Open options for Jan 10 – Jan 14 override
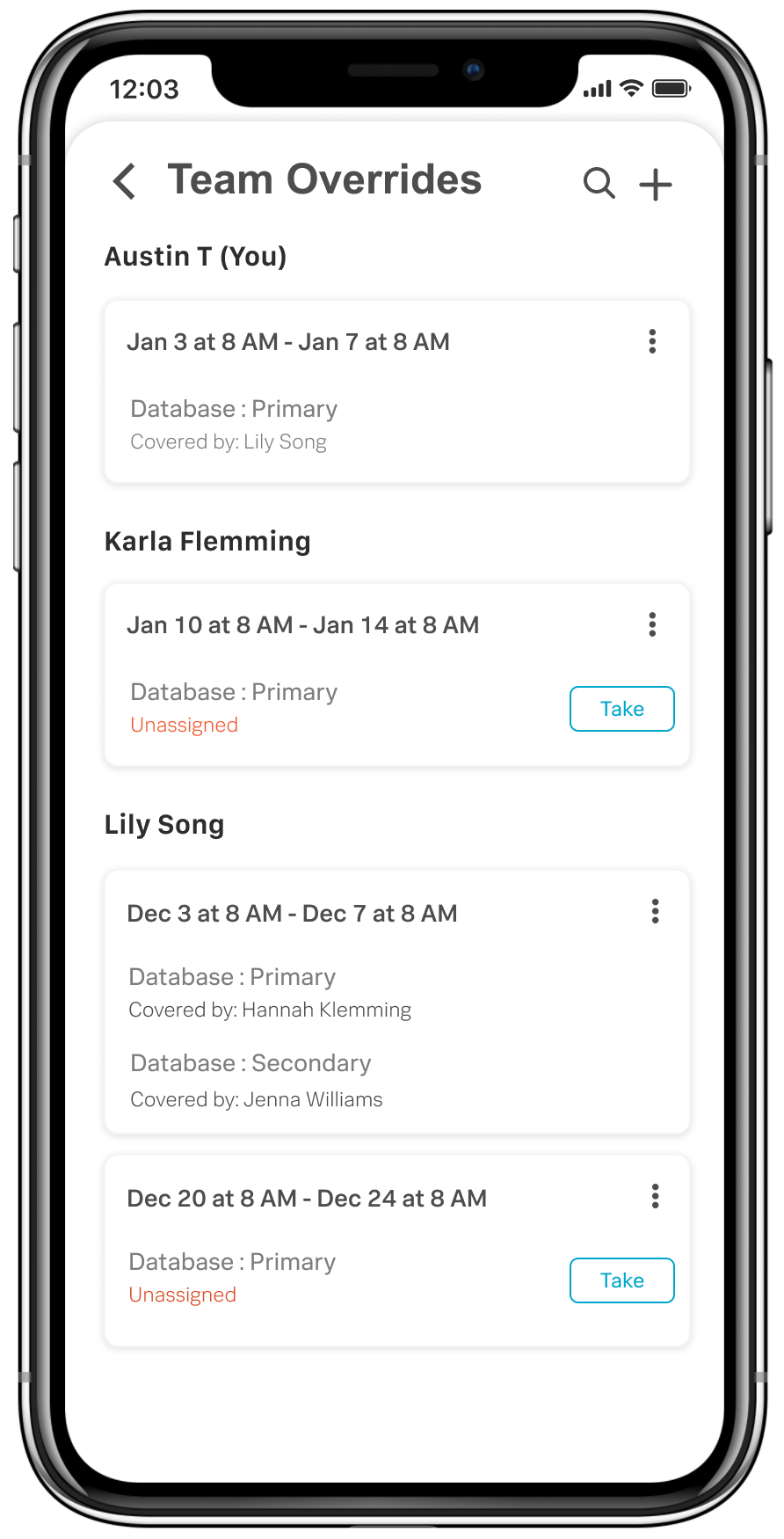 (x=652, y=624)
